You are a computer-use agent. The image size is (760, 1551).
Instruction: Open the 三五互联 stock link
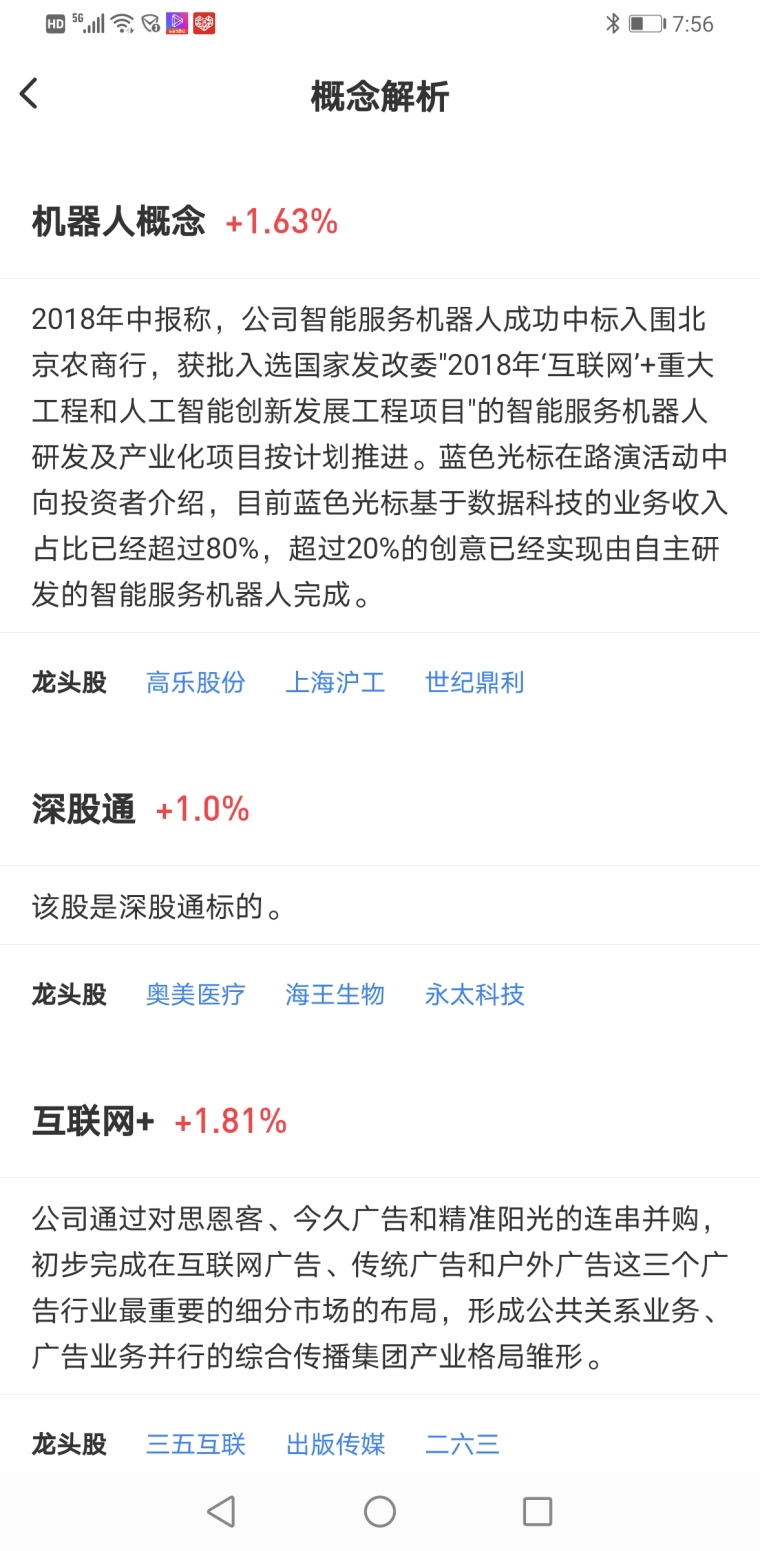196,1444
